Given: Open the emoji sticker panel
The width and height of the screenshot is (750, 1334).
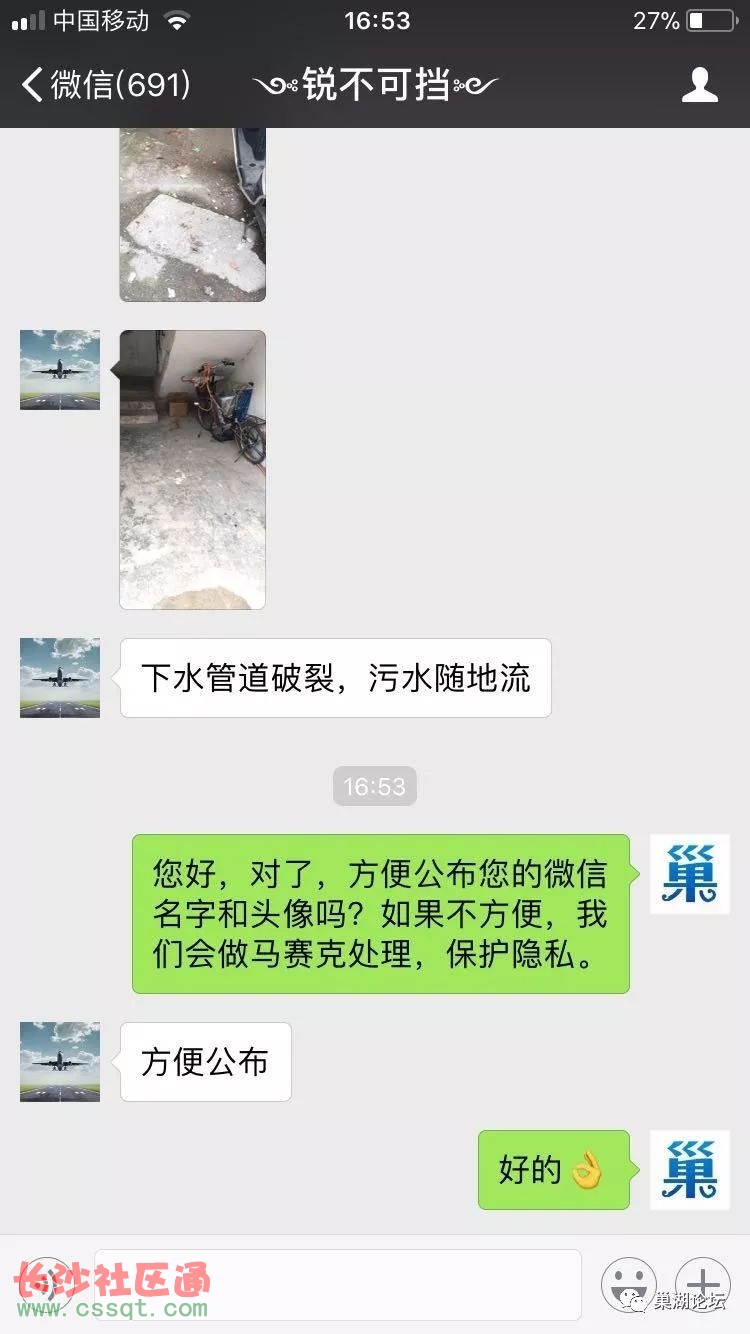Looking at the screenshot, I should pyautogui.click(x=629, y=1284).
